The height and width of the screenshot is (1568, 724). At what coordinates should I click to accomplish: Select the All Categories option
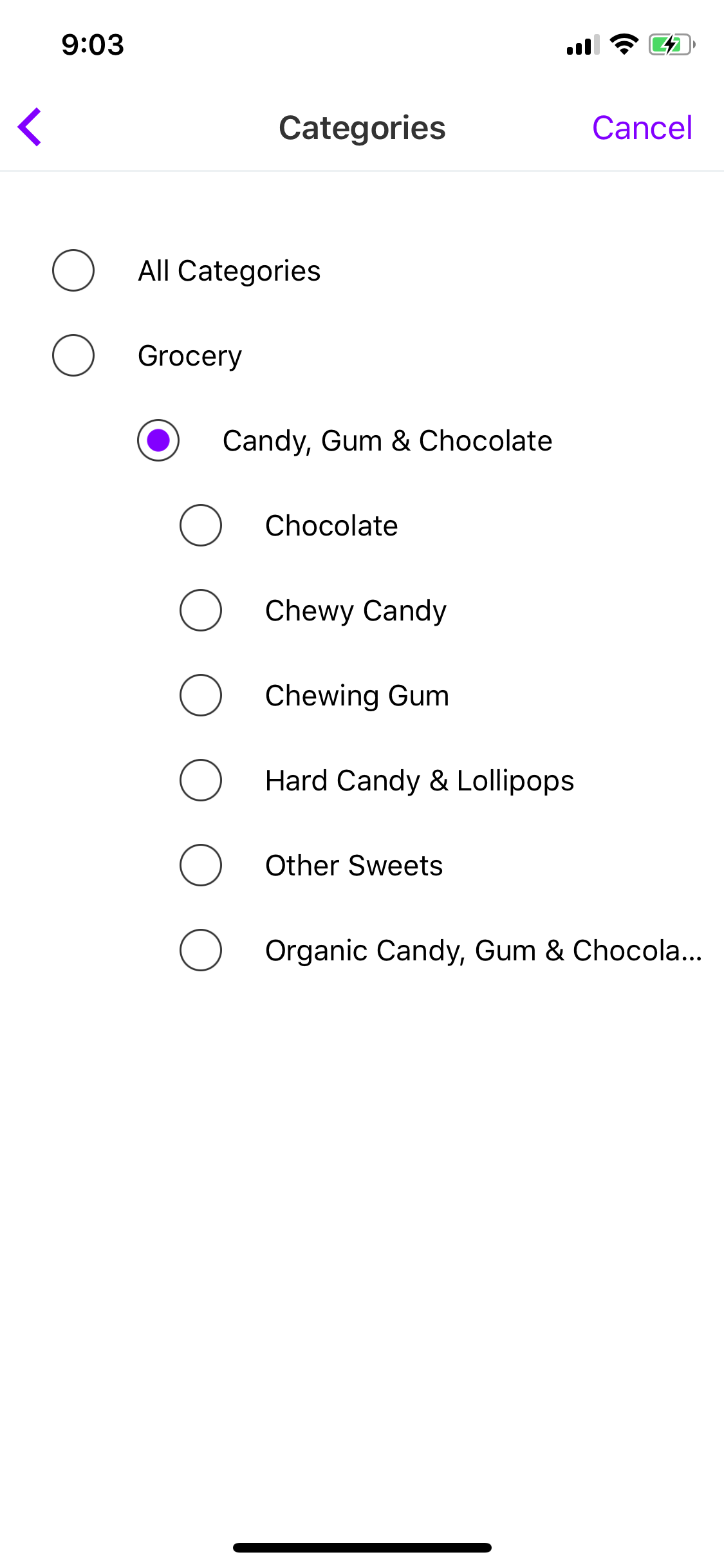click(x=73, y=270)
